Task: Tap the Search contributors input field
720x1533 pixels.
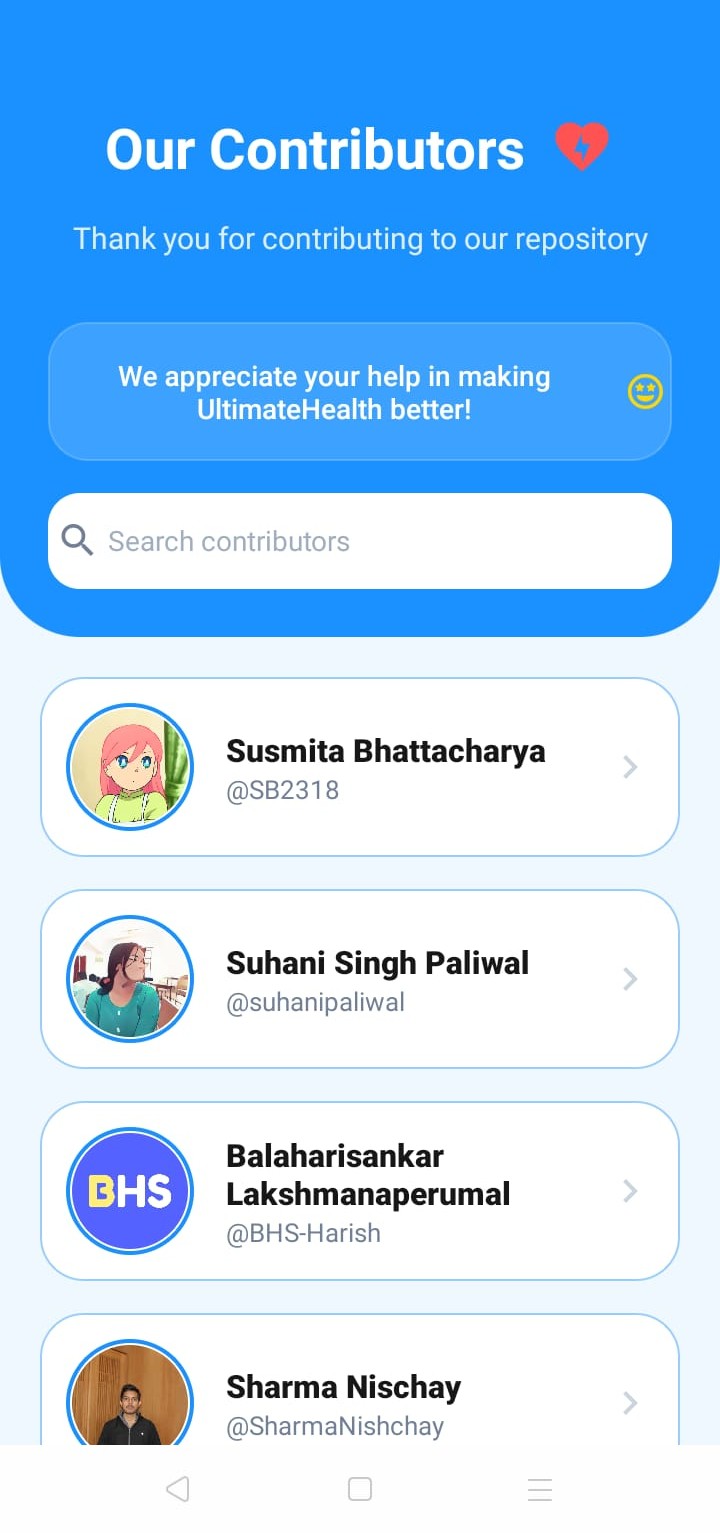Action: tap(360, 540)
